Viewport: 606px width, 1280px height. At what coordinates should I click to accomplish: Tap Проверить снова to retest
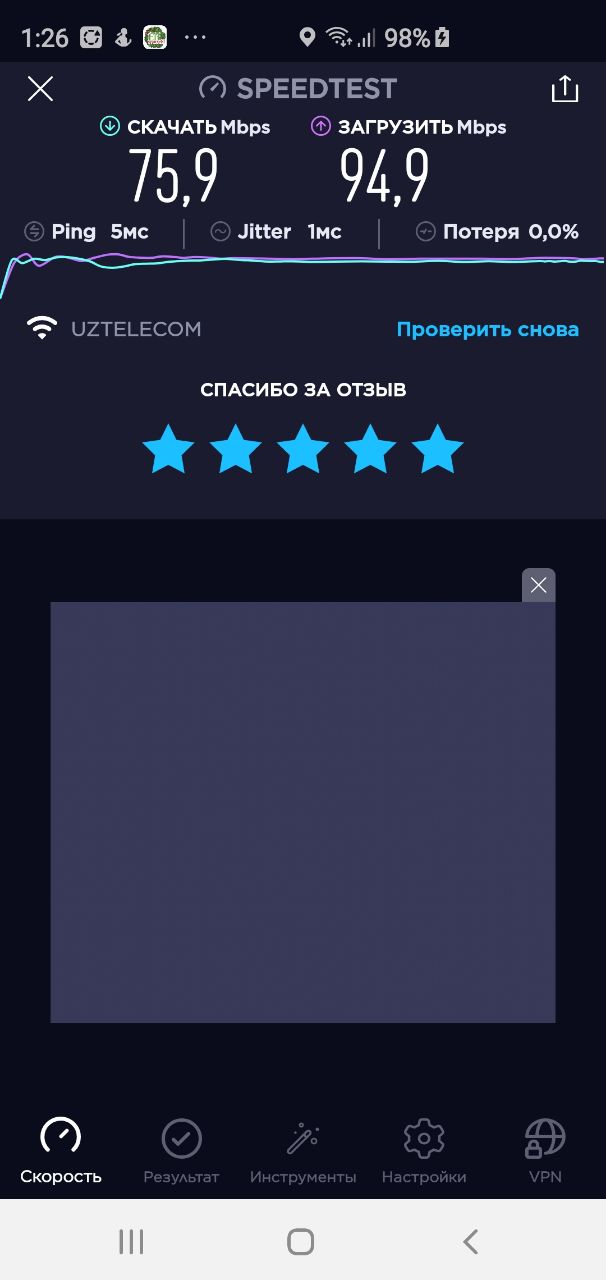487,329
